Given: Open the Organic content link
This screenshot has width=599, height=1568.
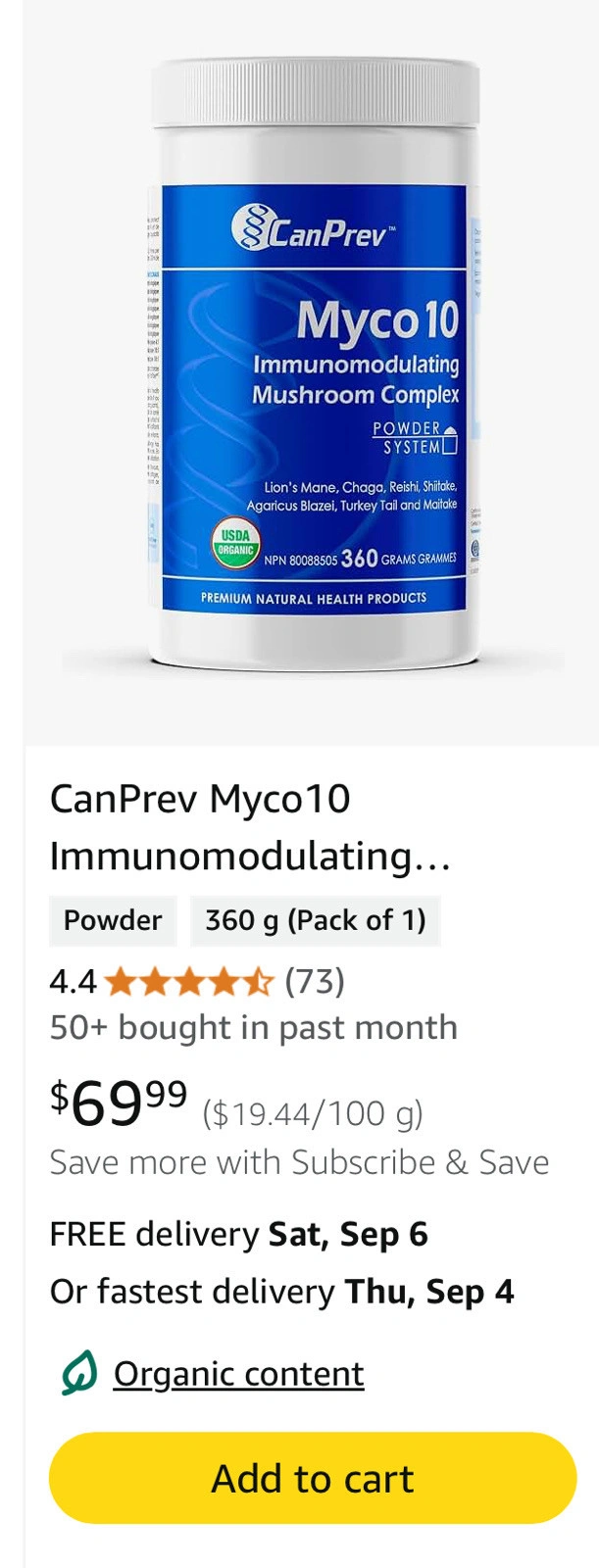Looking at the screenshot, I should click(x=238, y=1374).
